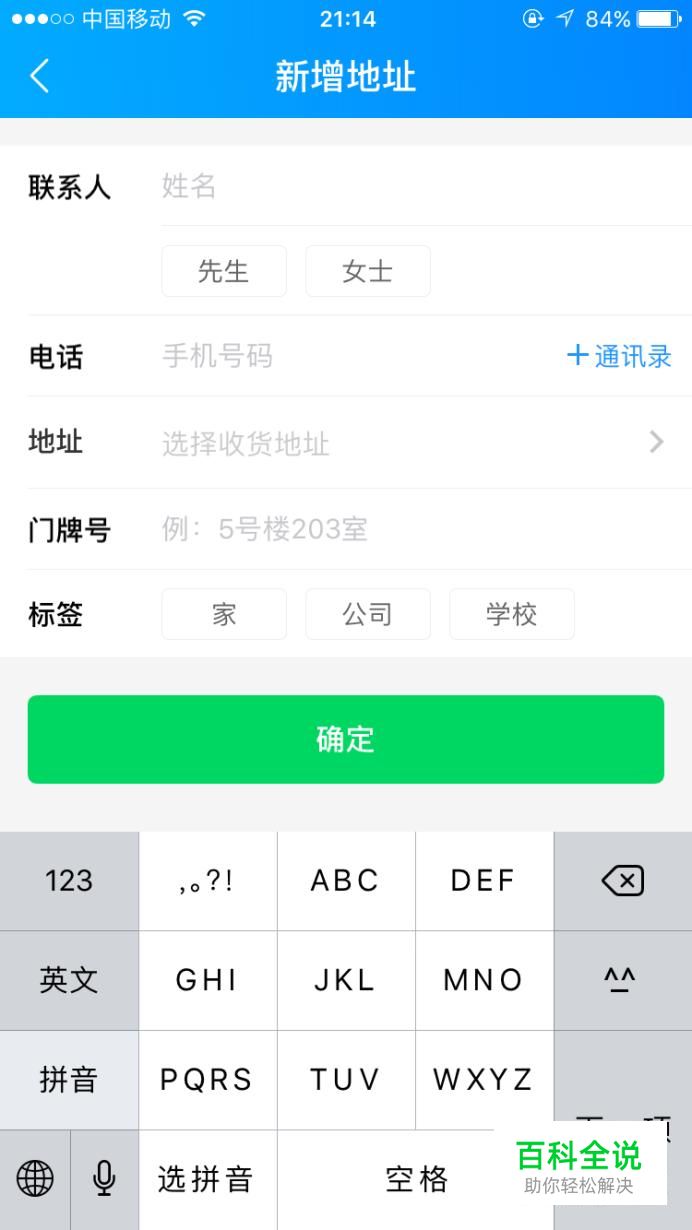Choose the 家 tag
Viewport: 692px width, 1230px height.
point(224,614)
